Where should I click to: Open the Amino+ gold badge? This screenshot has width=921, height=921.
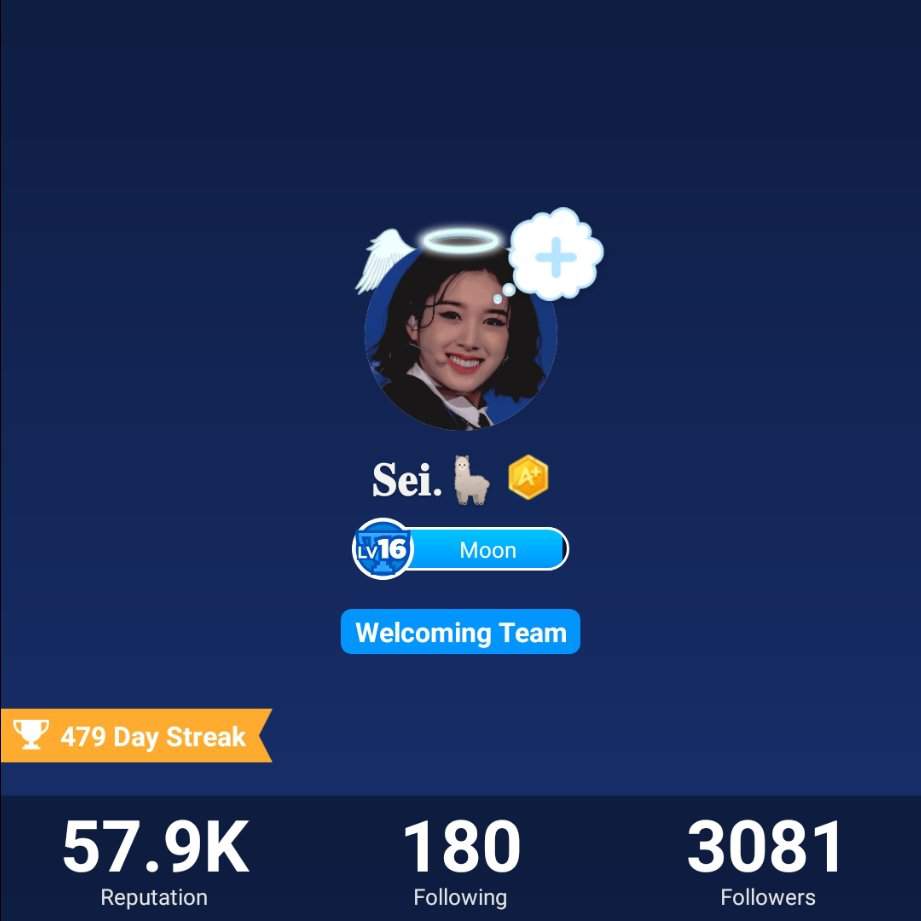coord(528,478)
